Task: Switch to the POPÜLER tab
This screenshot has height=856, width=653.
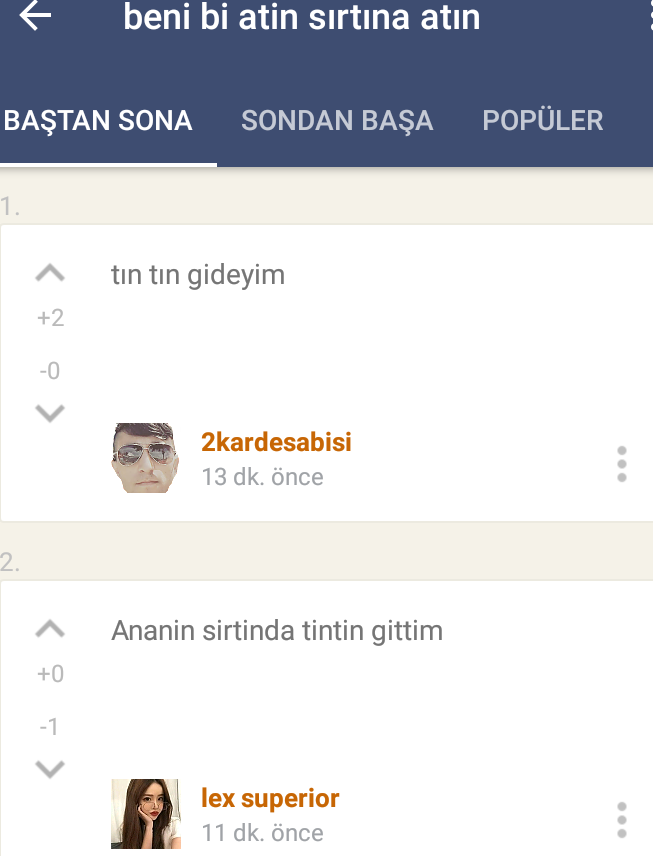Action: click(x=543, y=121)
